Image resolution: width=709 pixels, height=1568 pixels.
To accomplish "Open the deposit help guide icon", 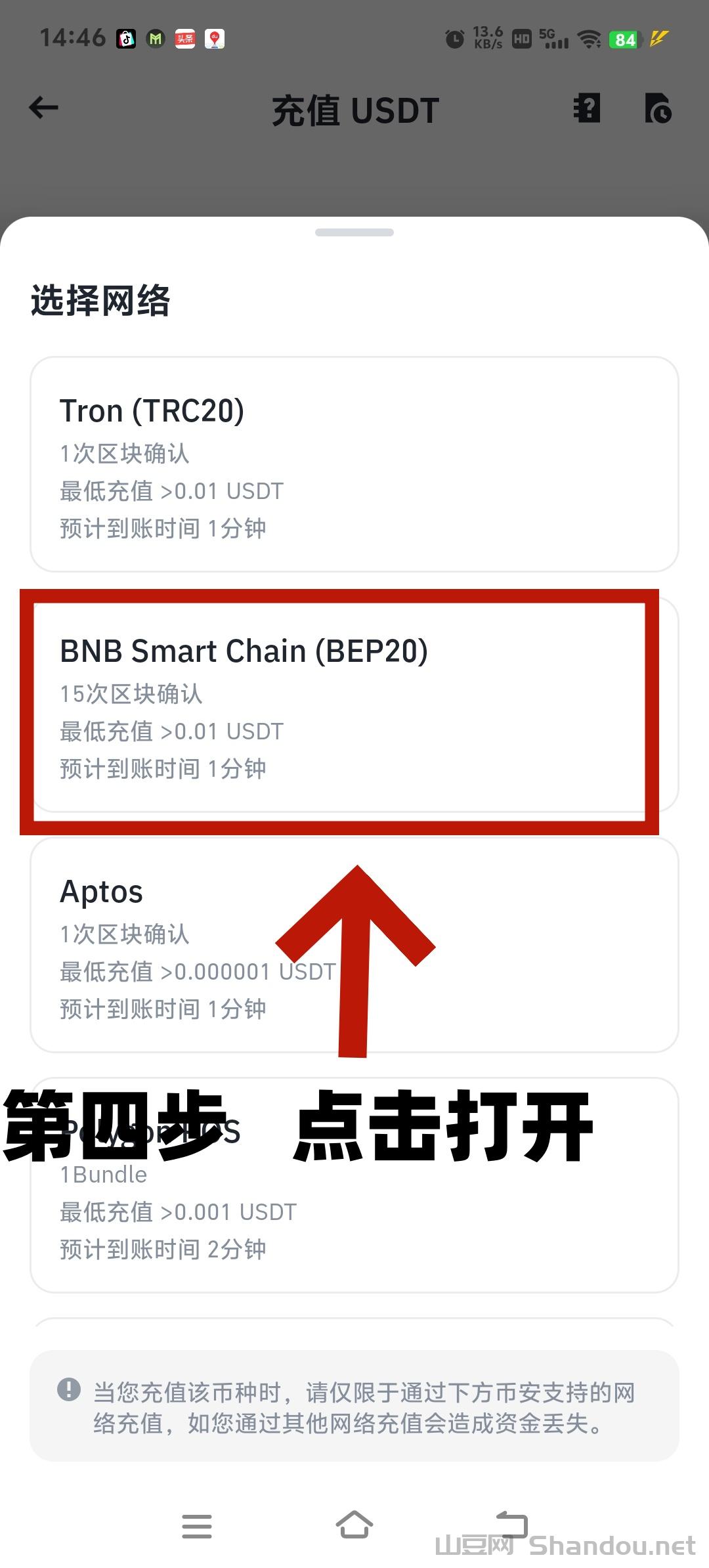I will [x=586, y=108].
